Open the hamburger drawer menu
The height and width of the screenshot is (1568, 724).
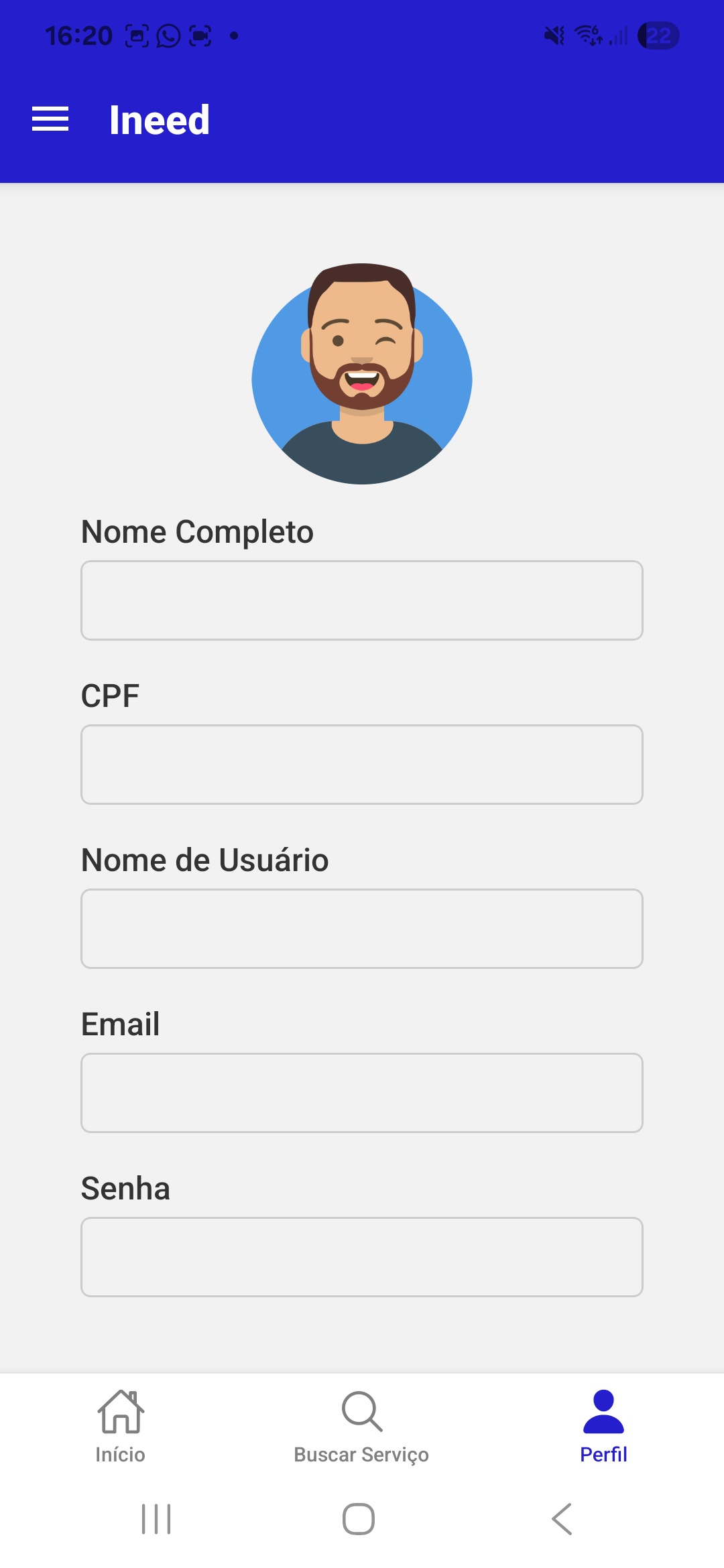click(x=50, y=119)
